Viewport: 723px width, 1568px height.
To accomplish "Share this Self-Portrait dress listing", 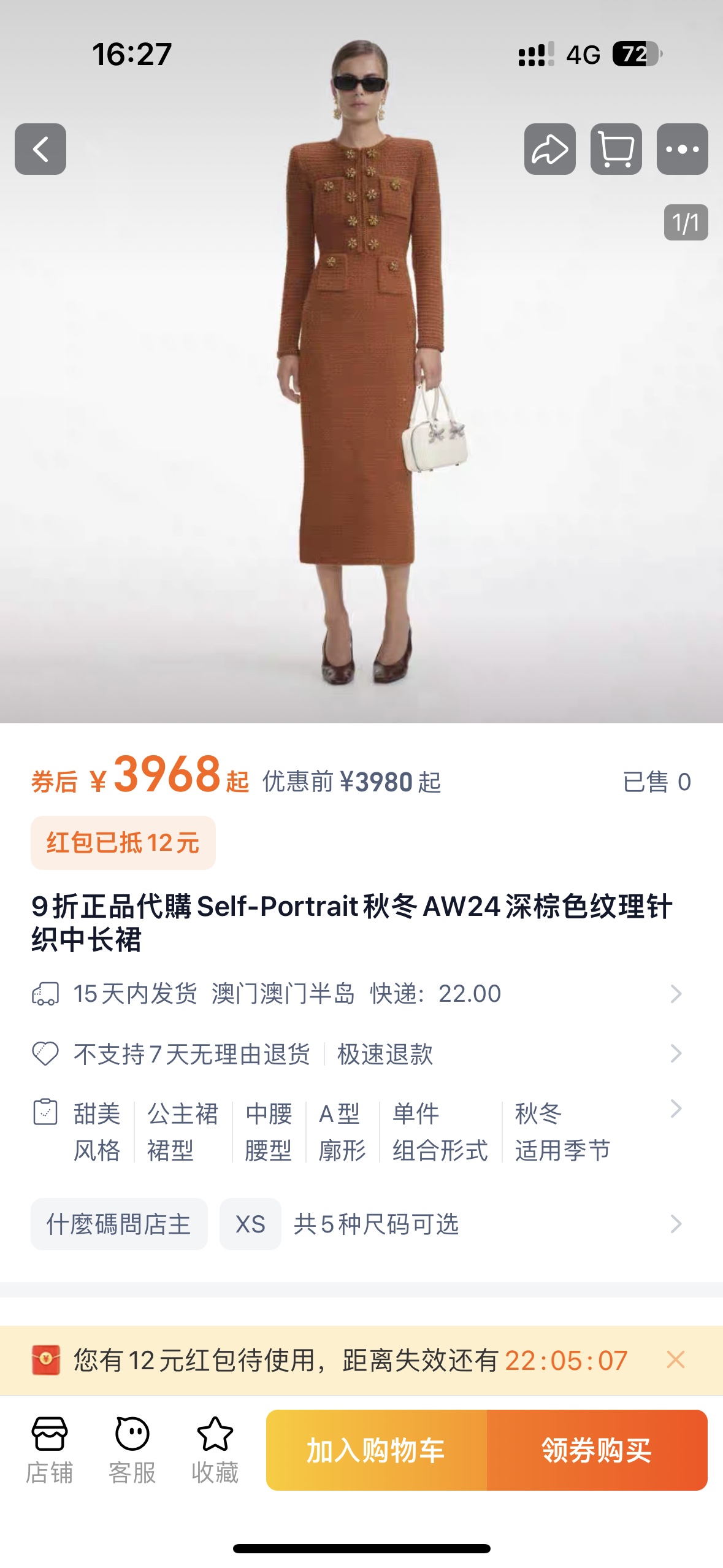I will pyautogui.click(x=549, y=149).
